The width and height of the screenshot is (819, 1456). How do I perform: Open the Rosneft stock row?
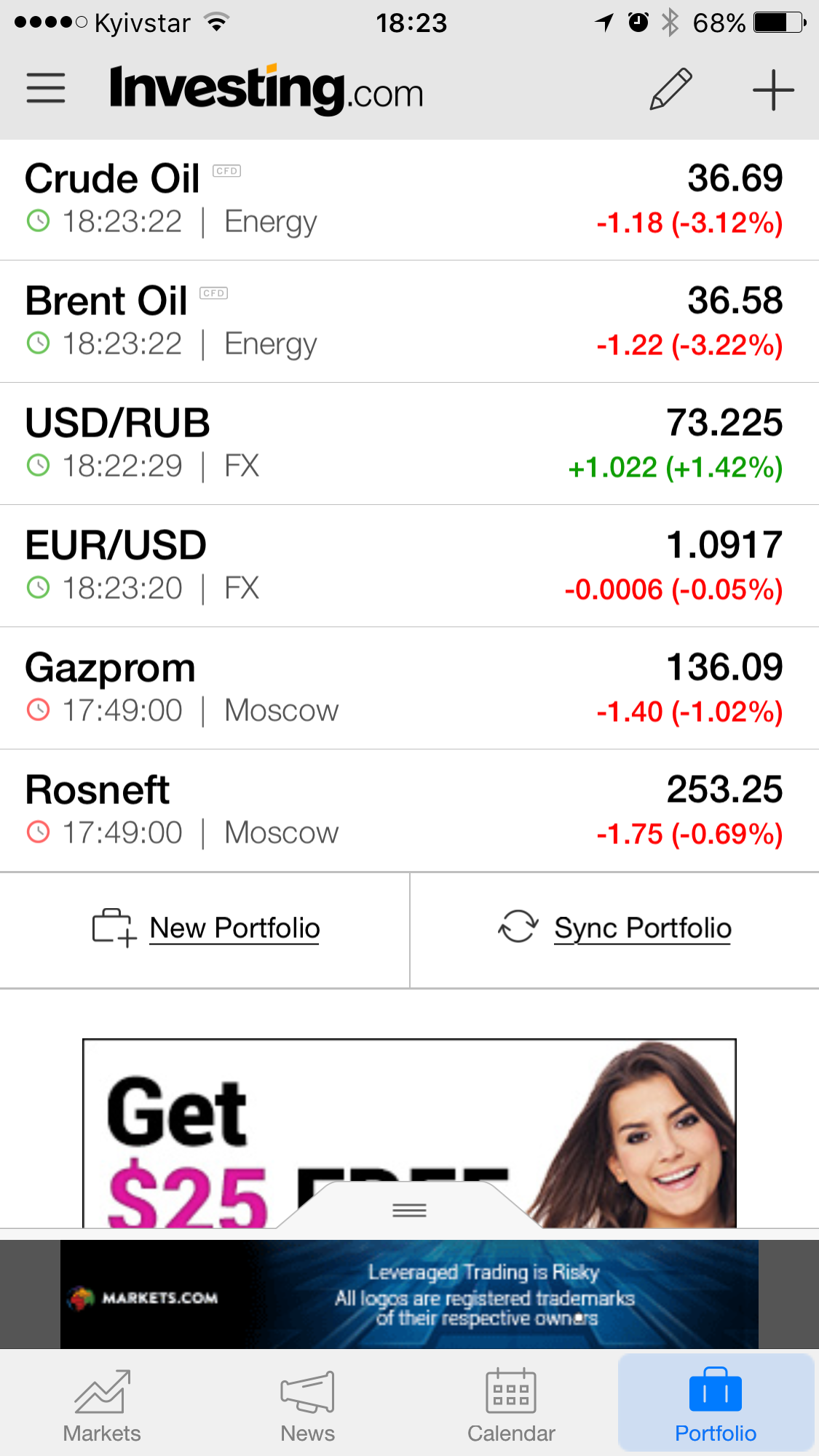(409, 811)
